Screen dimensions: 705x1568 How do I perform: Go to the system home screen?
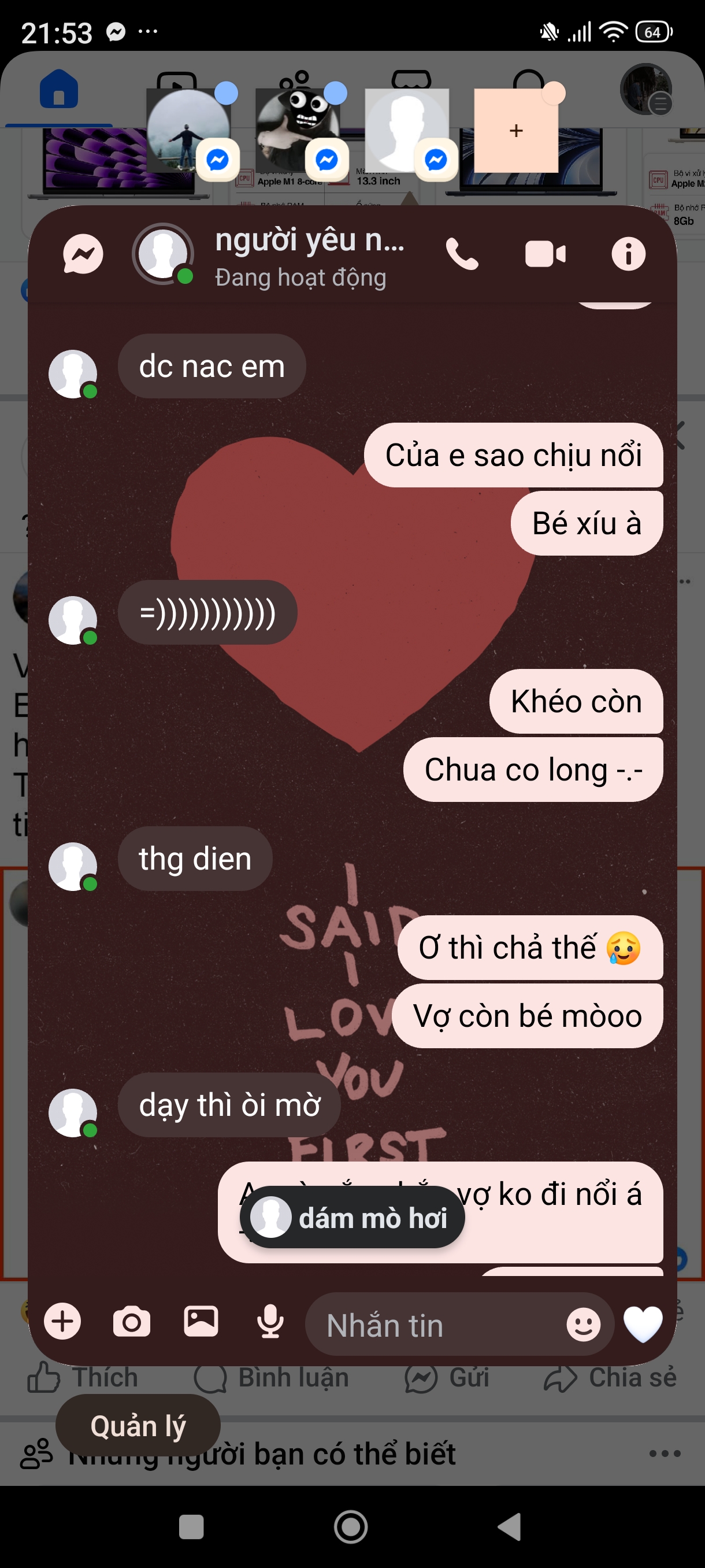351,1526
